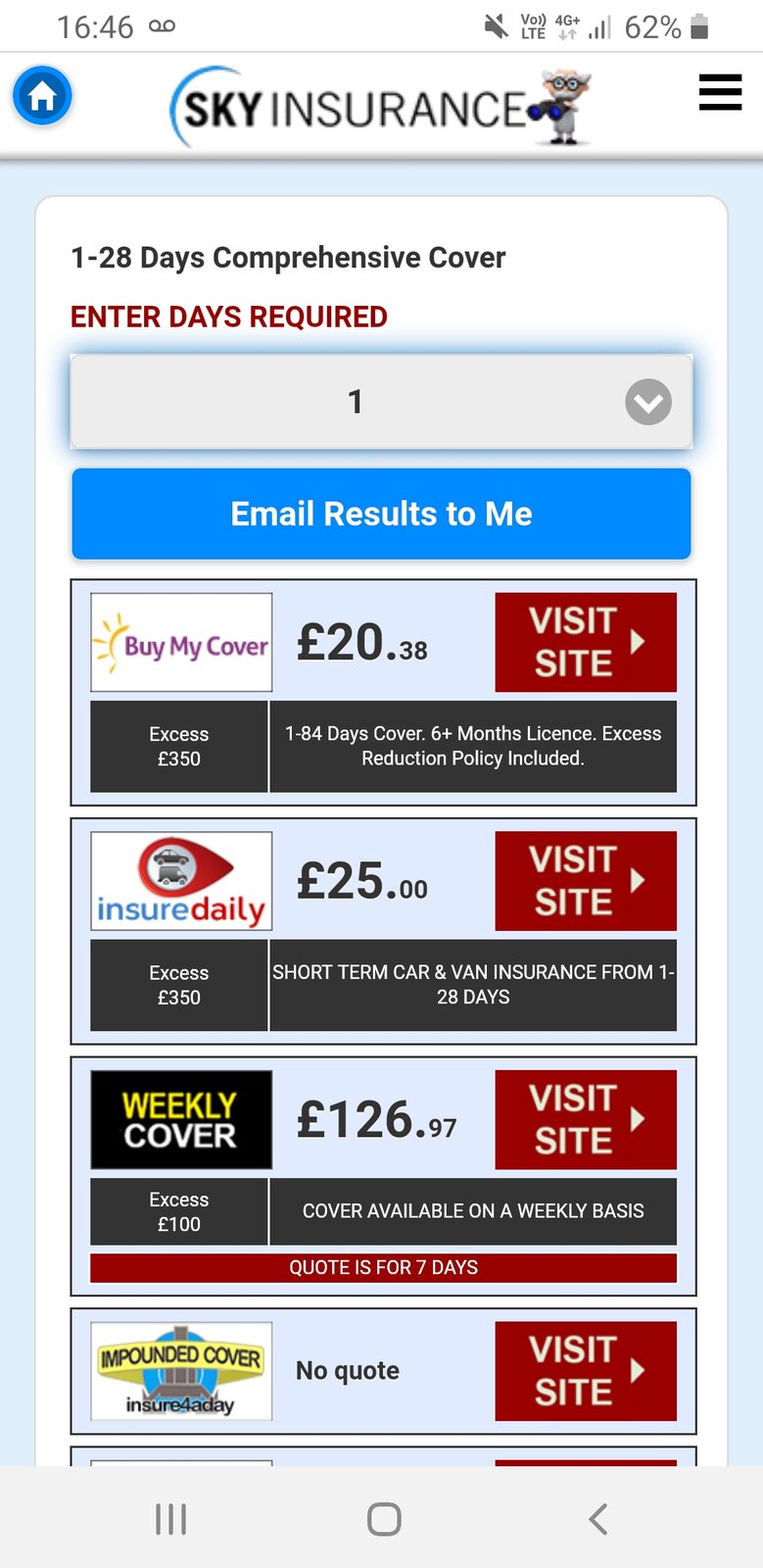The height and width of the screenshot is (1568, 763).
Task: Visit site for Buy My Cover
Action: click(585, 642)
